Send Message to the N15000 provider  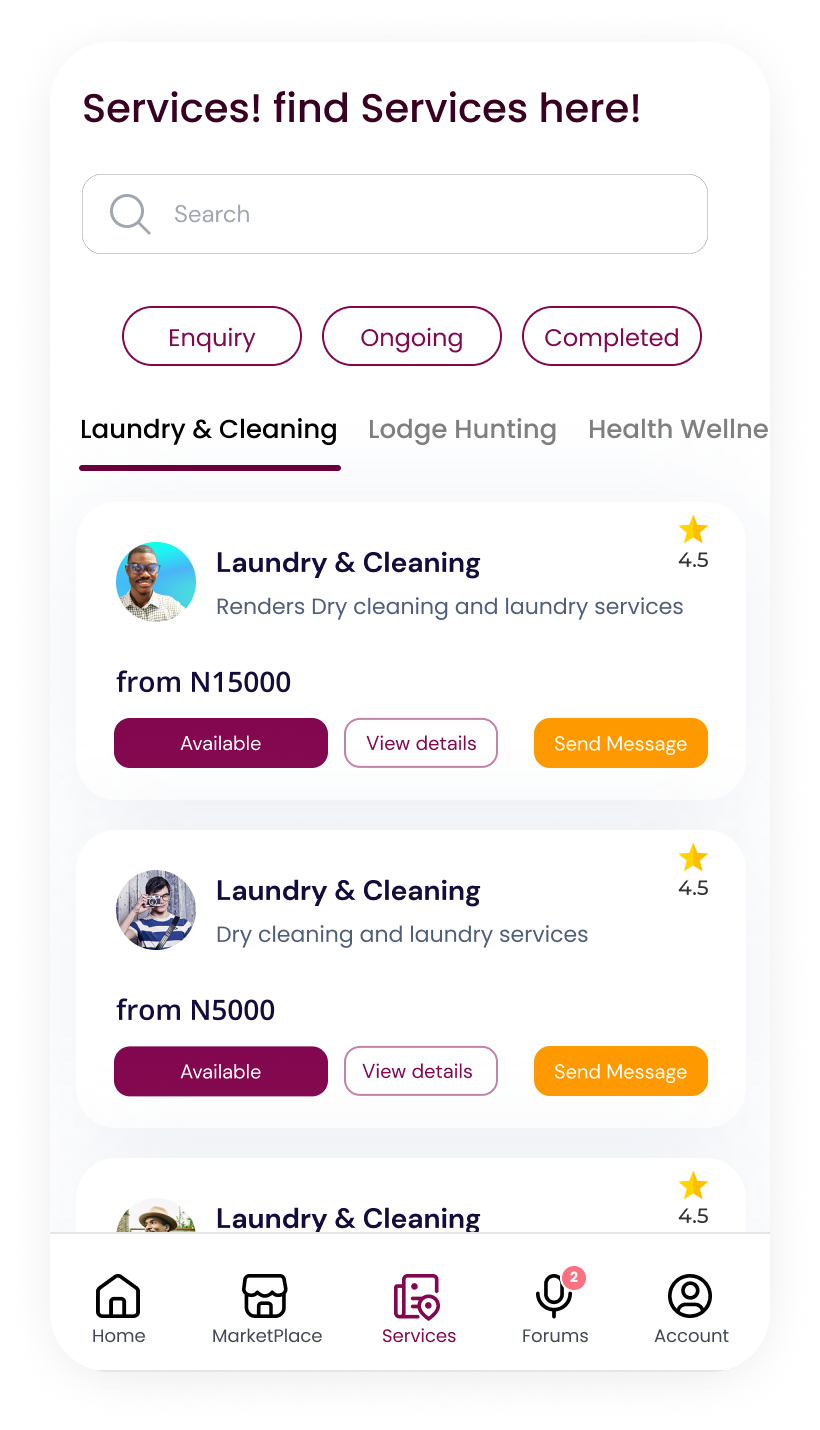point(620,743)
